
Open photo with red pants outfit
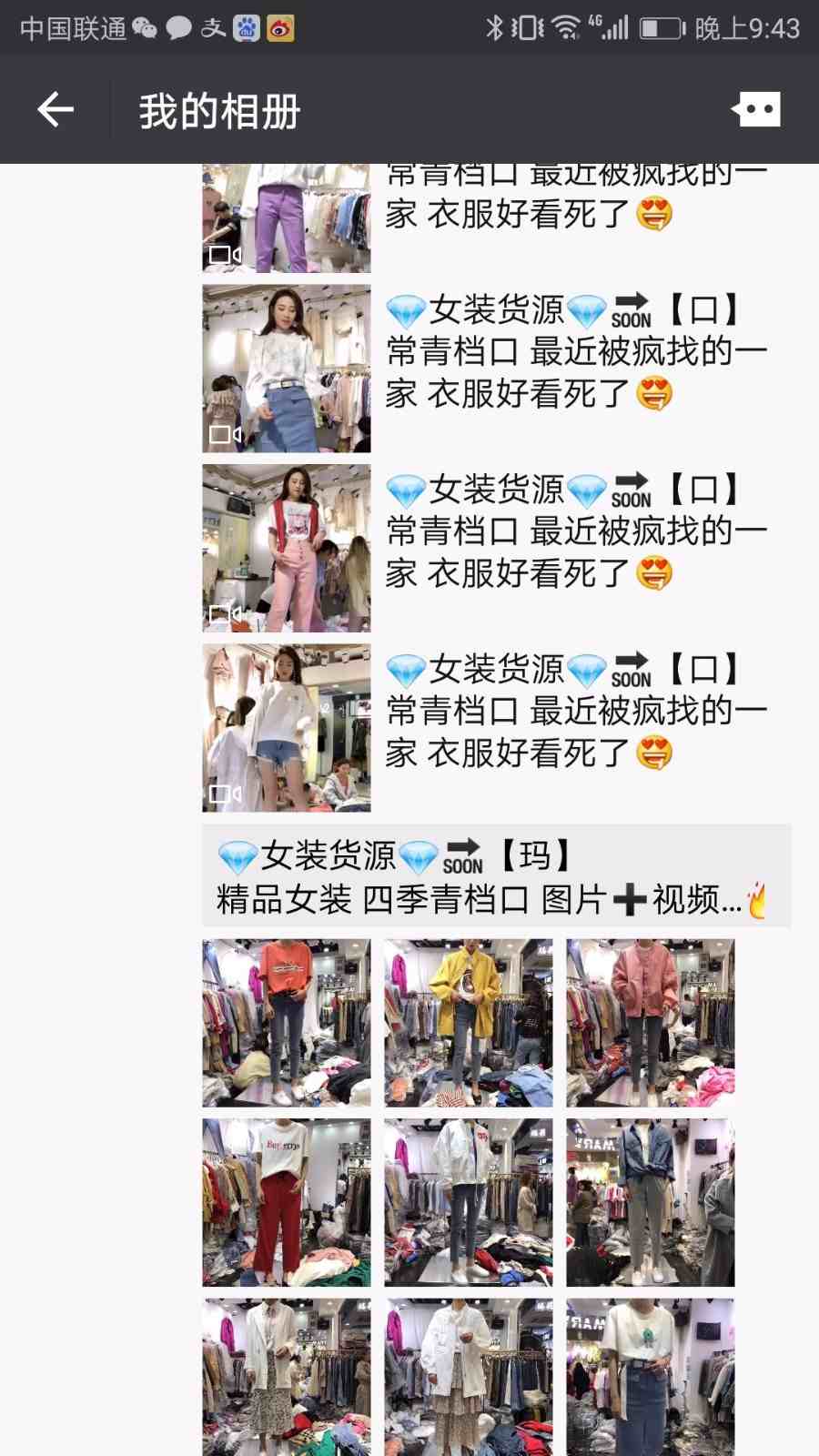click(286, 1202)
